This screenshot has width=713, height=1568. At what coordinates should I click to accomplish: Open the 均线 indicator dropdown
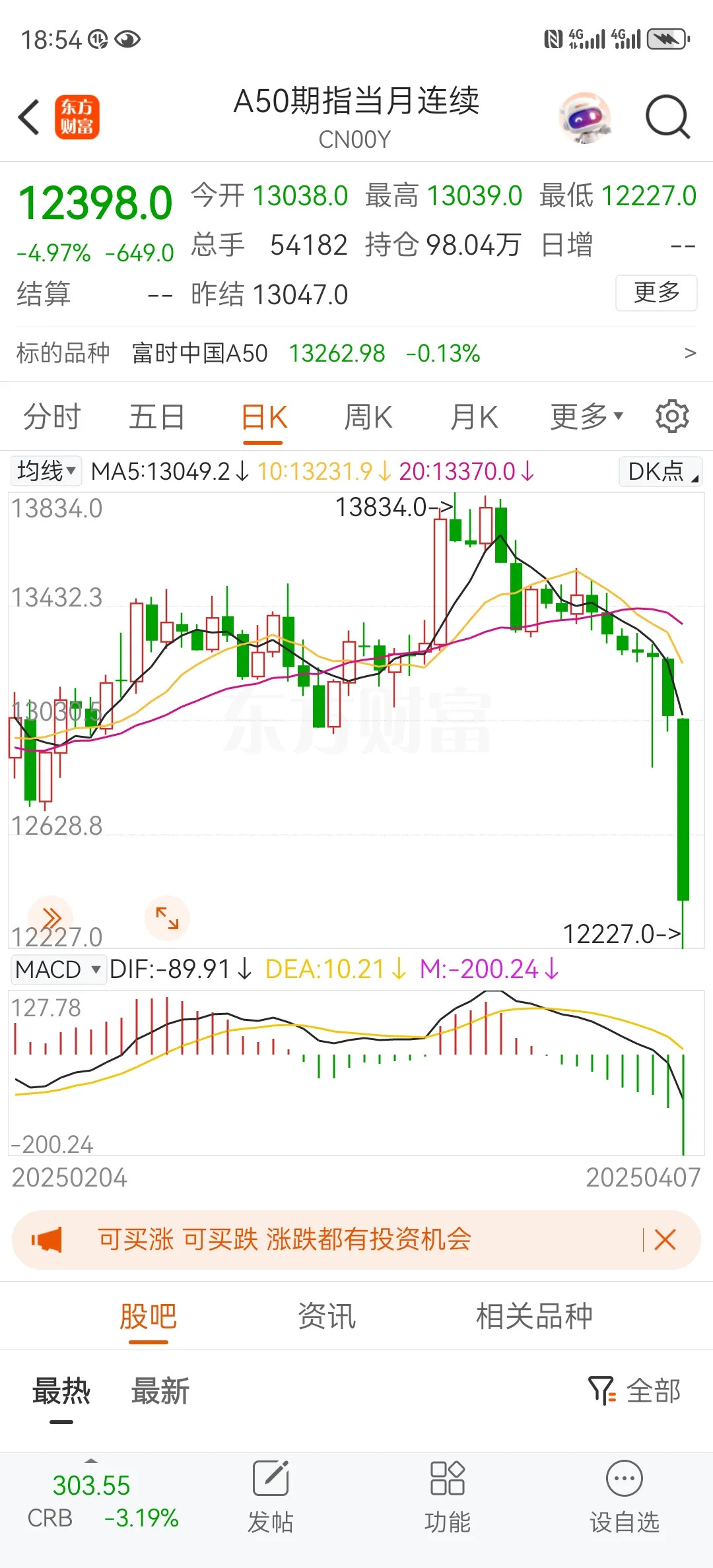point(46,471)
